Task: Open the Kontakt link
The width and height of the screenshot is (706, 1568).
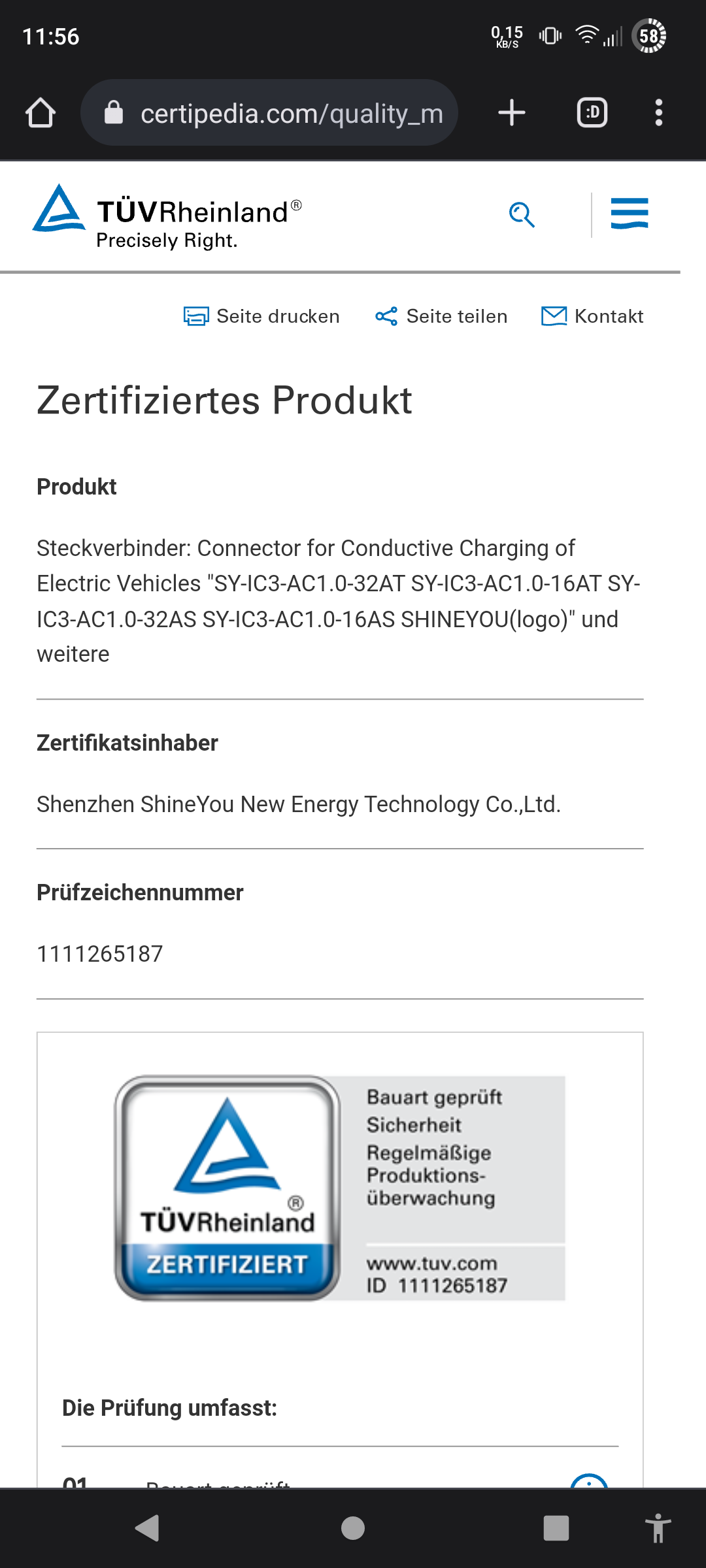Action: click(x=593, y=316)
